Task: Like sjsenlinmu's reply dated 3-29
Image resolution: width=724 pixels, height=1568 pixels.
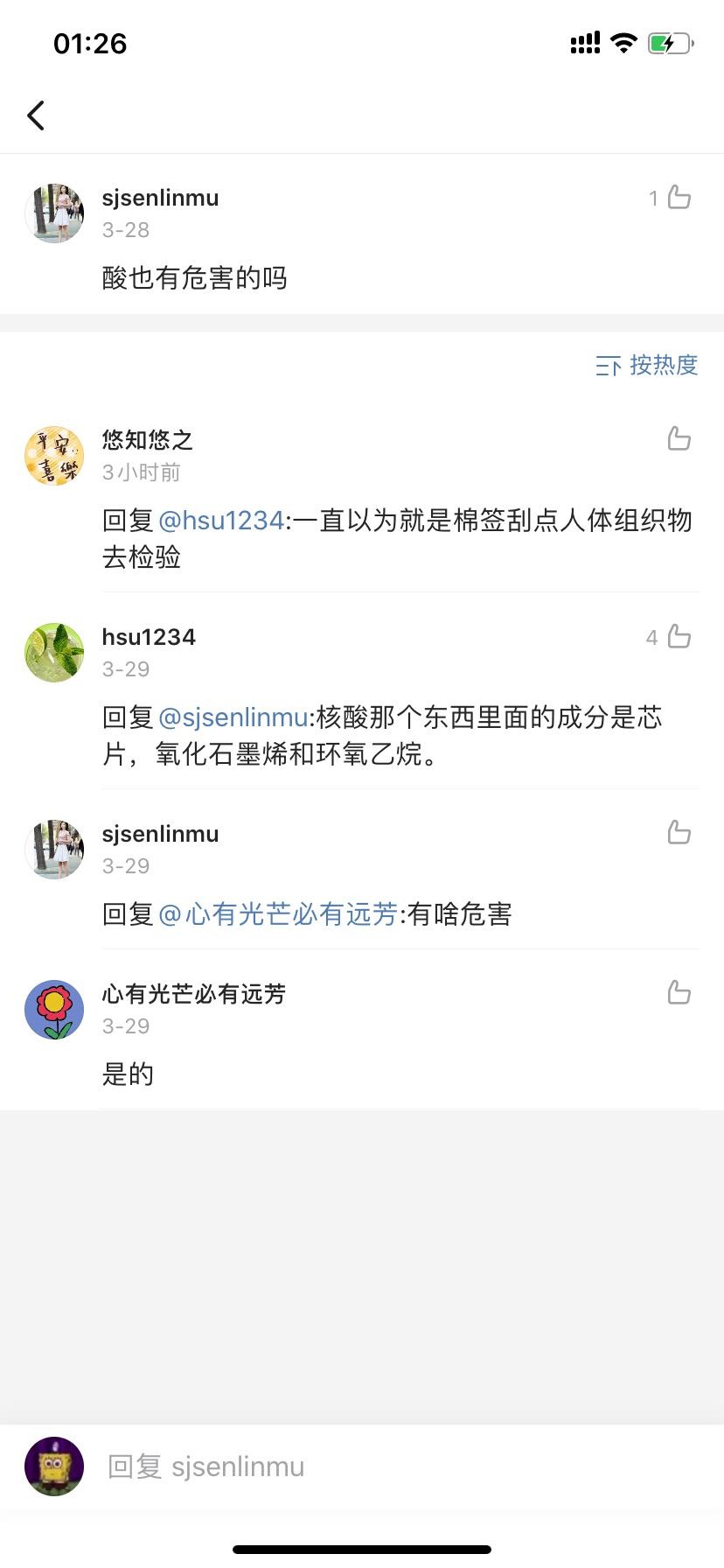Action: 679,832
